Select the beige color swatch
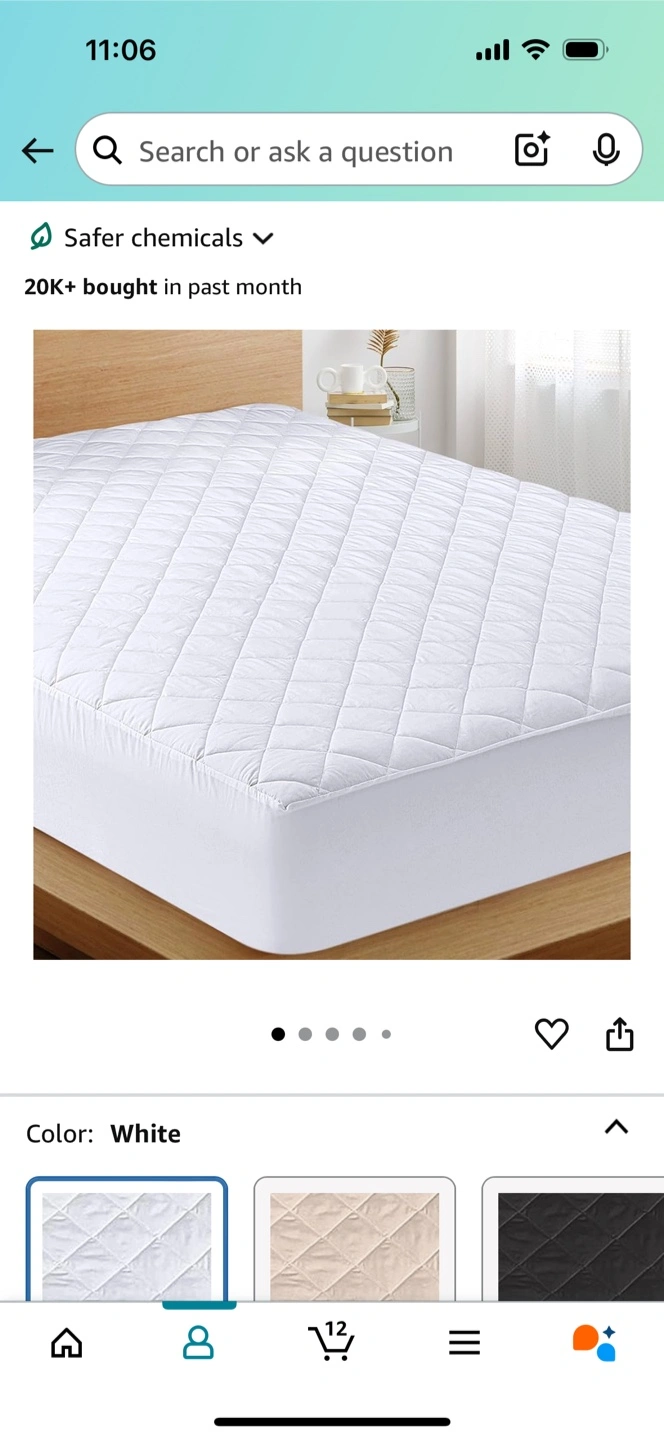 pos(355,1240)
